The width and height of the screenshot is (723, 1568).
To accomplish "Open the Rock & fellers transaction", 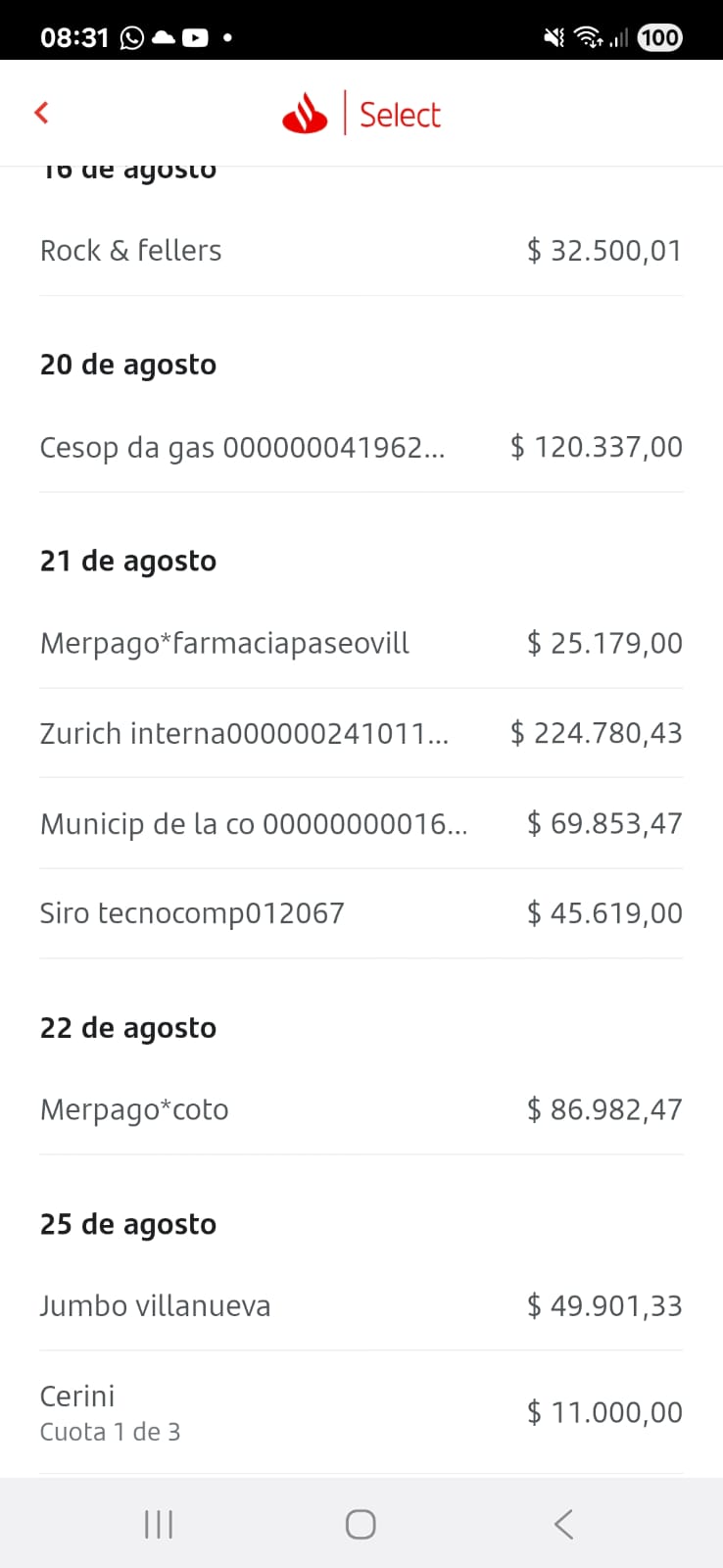I will [x=361, y=251].
